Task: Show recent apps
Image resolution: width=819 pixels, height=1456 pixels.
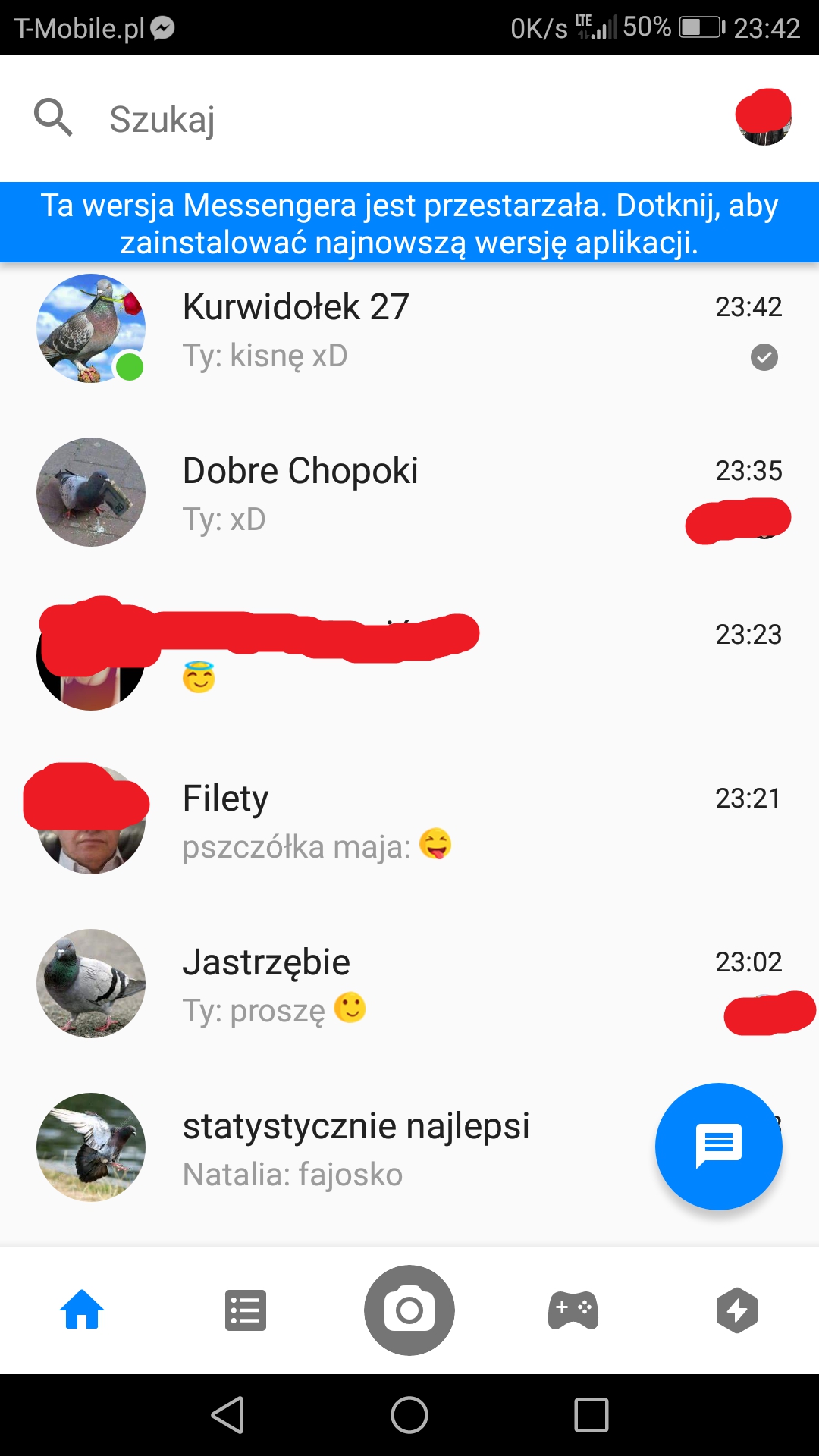Action: pos(591,1415)
